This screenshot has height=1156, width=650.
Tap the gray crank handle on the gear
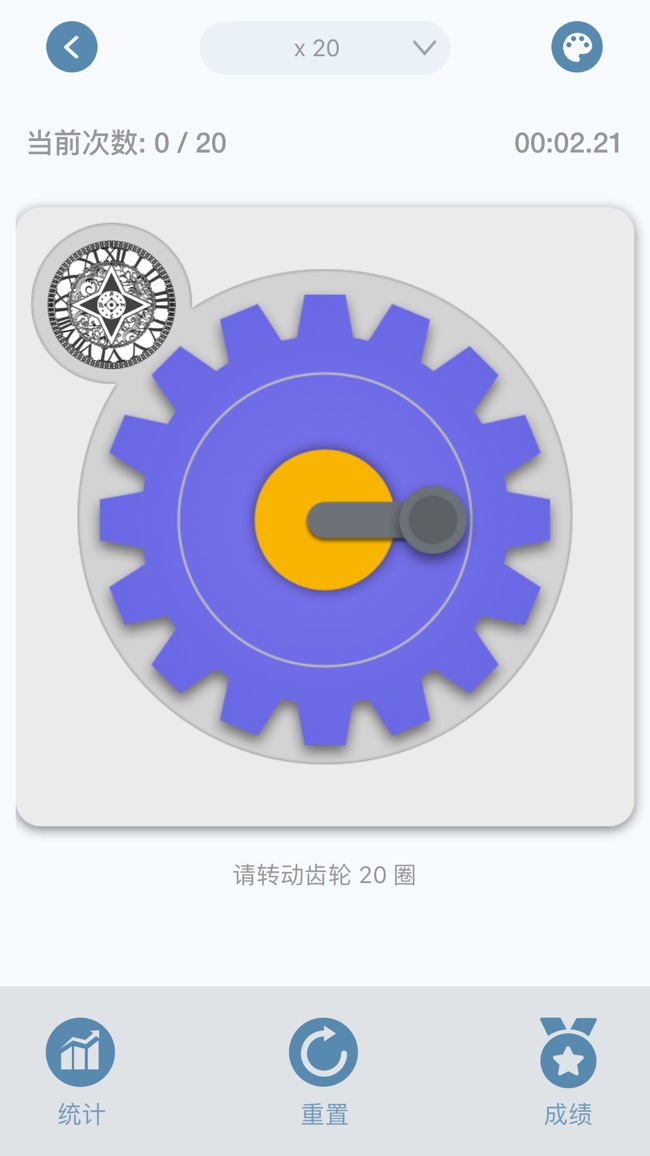point(433,520)
